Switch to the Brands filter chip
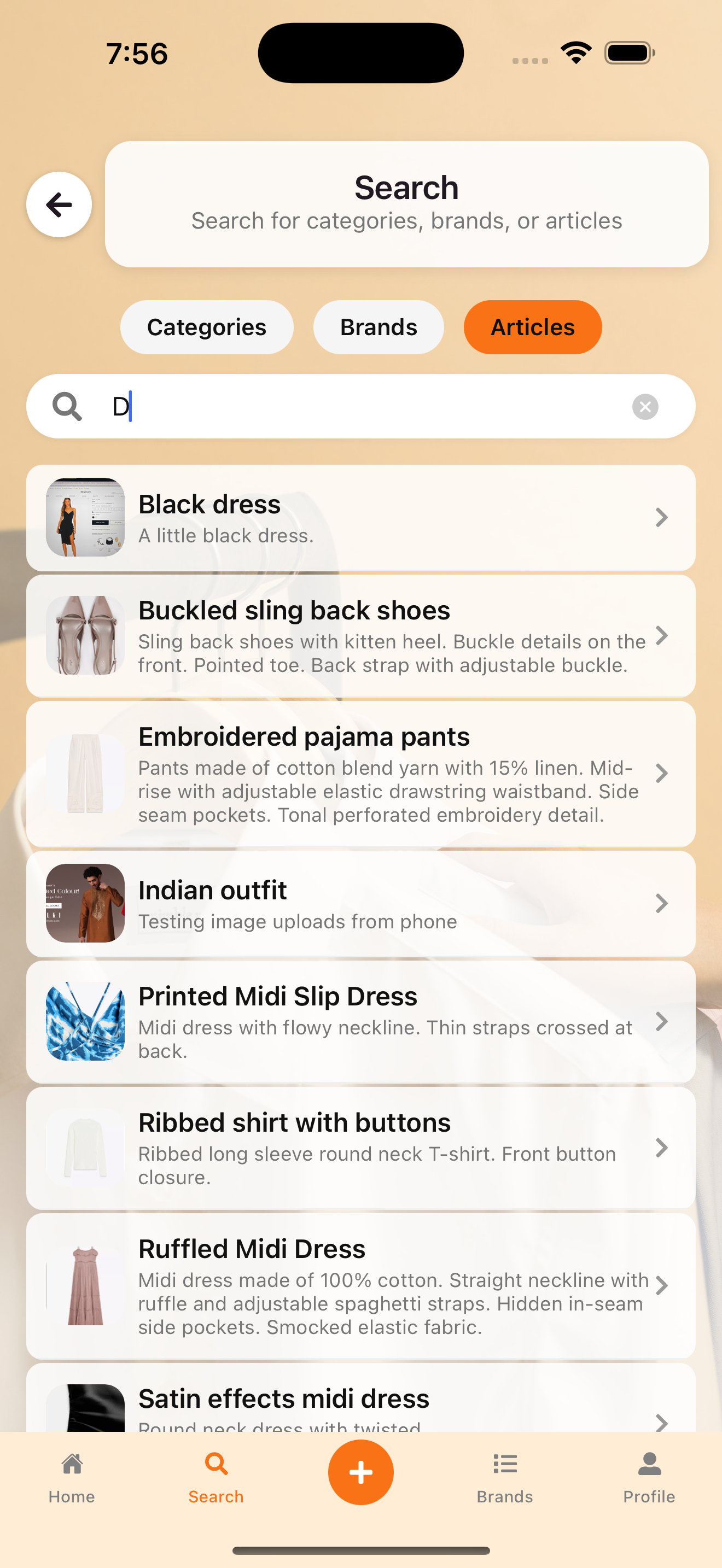 378,327
